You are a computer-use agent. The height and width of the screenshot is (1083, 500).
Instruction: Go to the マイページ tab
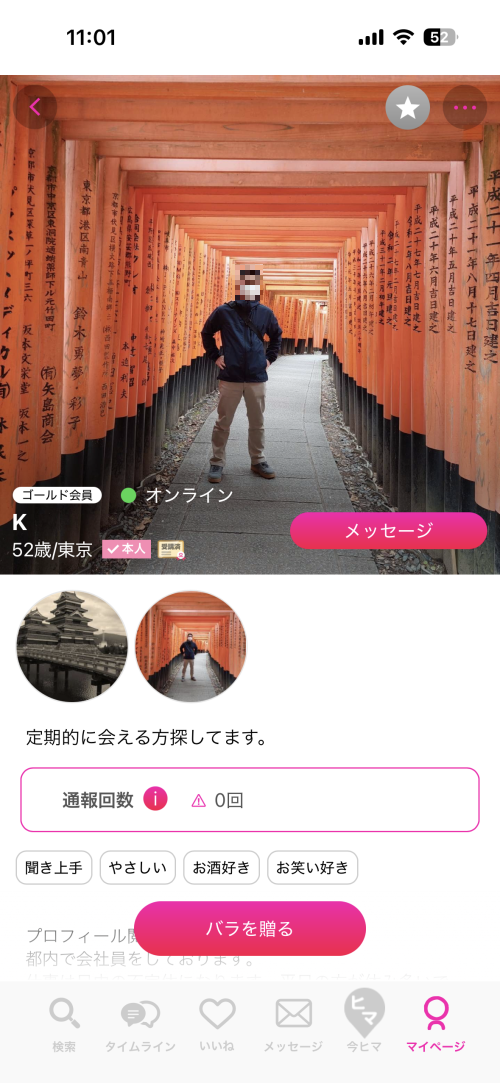(436, 1024)
